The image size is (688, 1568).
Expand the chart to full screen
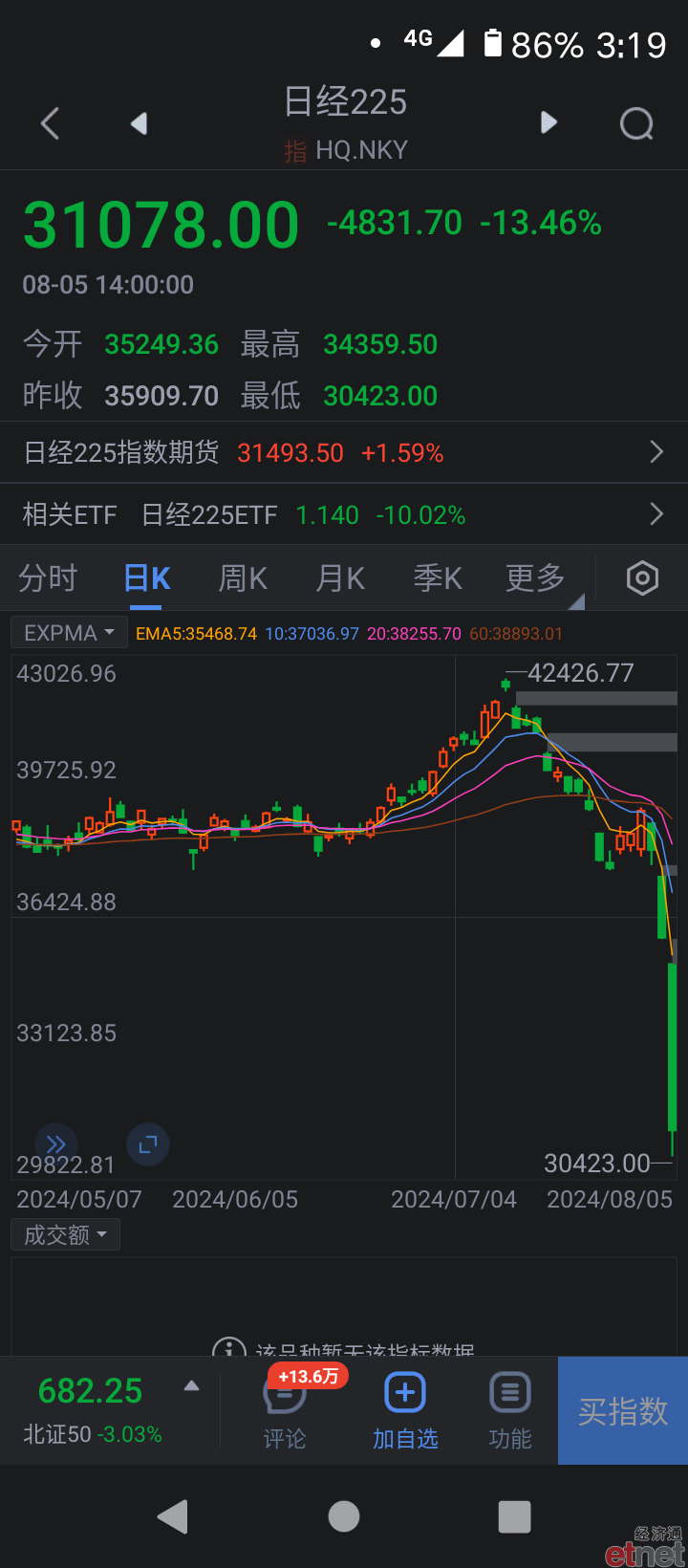(148, 1144)
